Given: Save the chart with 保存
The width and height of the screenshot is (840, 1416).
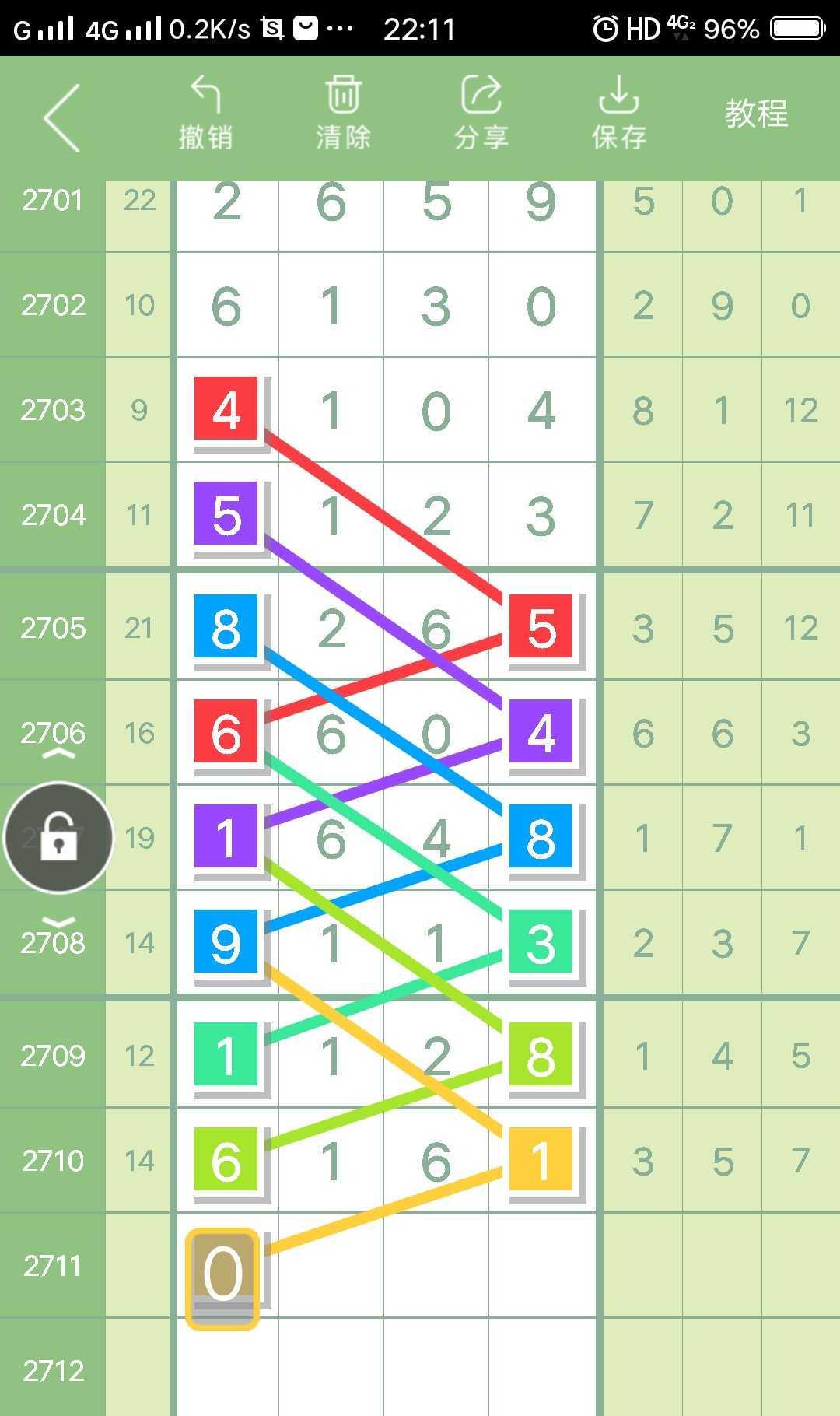Looking at the screenshot, I should [x=618, y=114].
